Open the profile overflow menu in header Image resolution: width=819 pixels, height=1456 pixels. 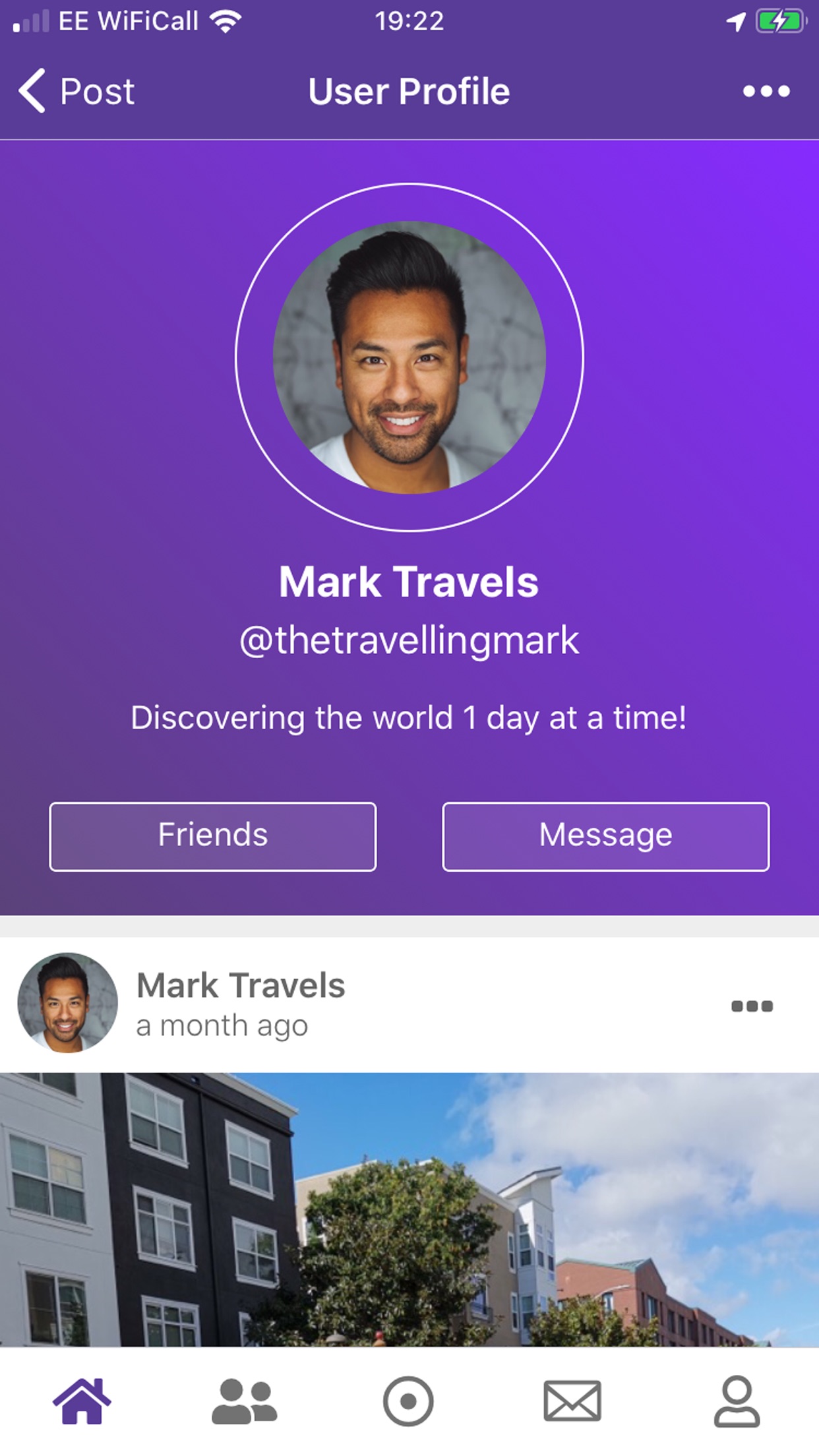pyautogui.click(x=766, y=91)
